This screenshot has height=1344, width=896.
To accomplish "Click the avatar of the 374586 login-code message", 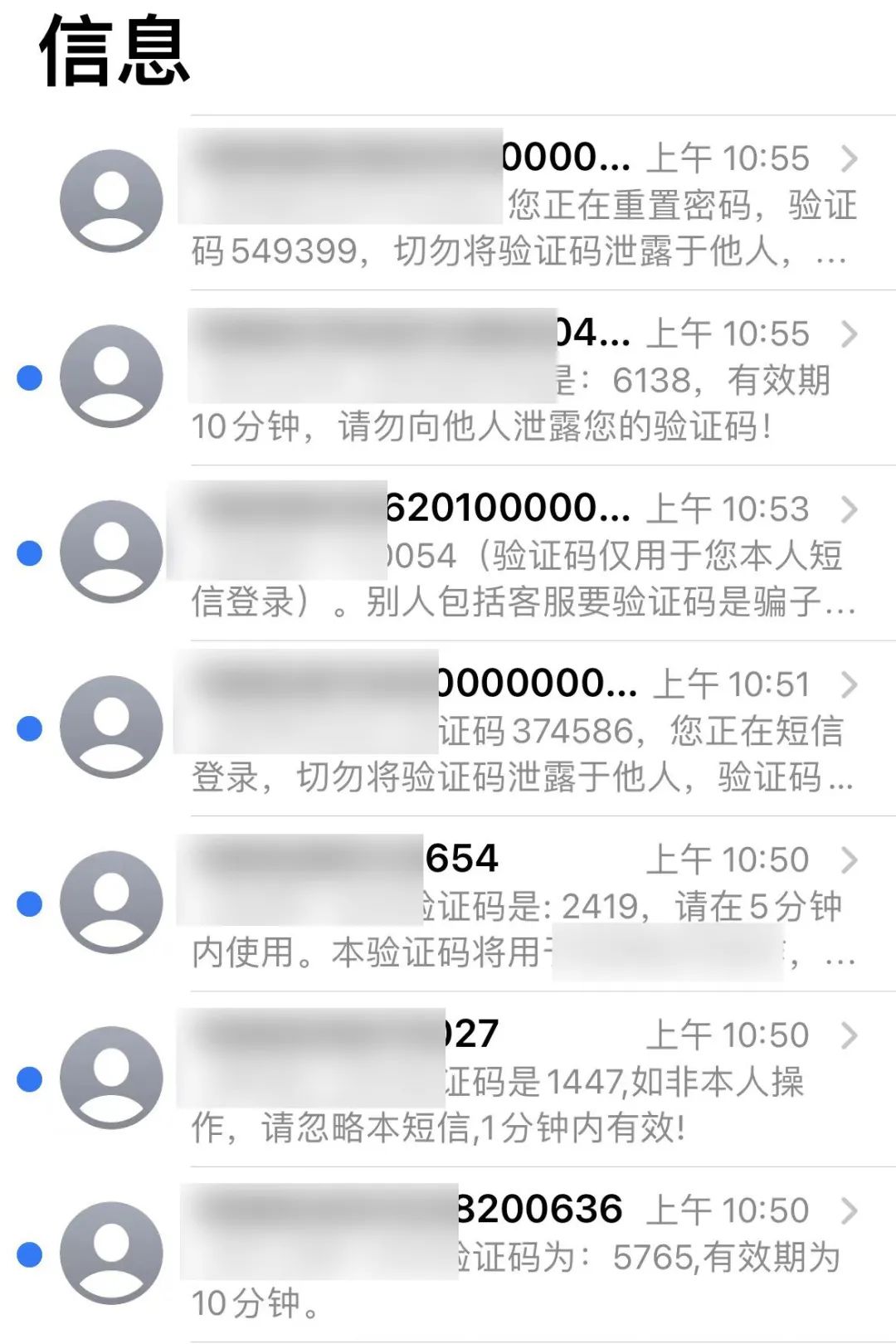I will 112,728.
